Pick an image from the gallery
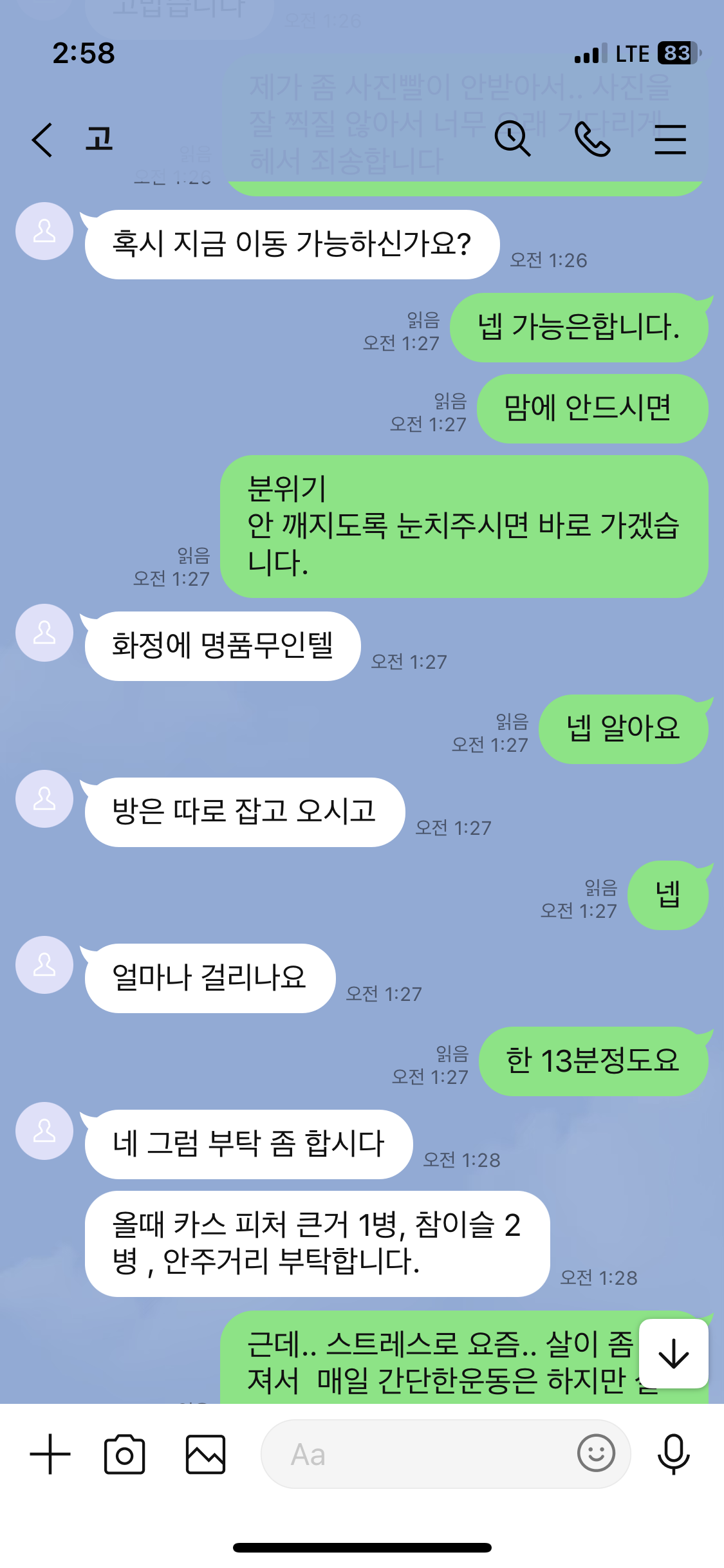 click(x=205, y=1454)
